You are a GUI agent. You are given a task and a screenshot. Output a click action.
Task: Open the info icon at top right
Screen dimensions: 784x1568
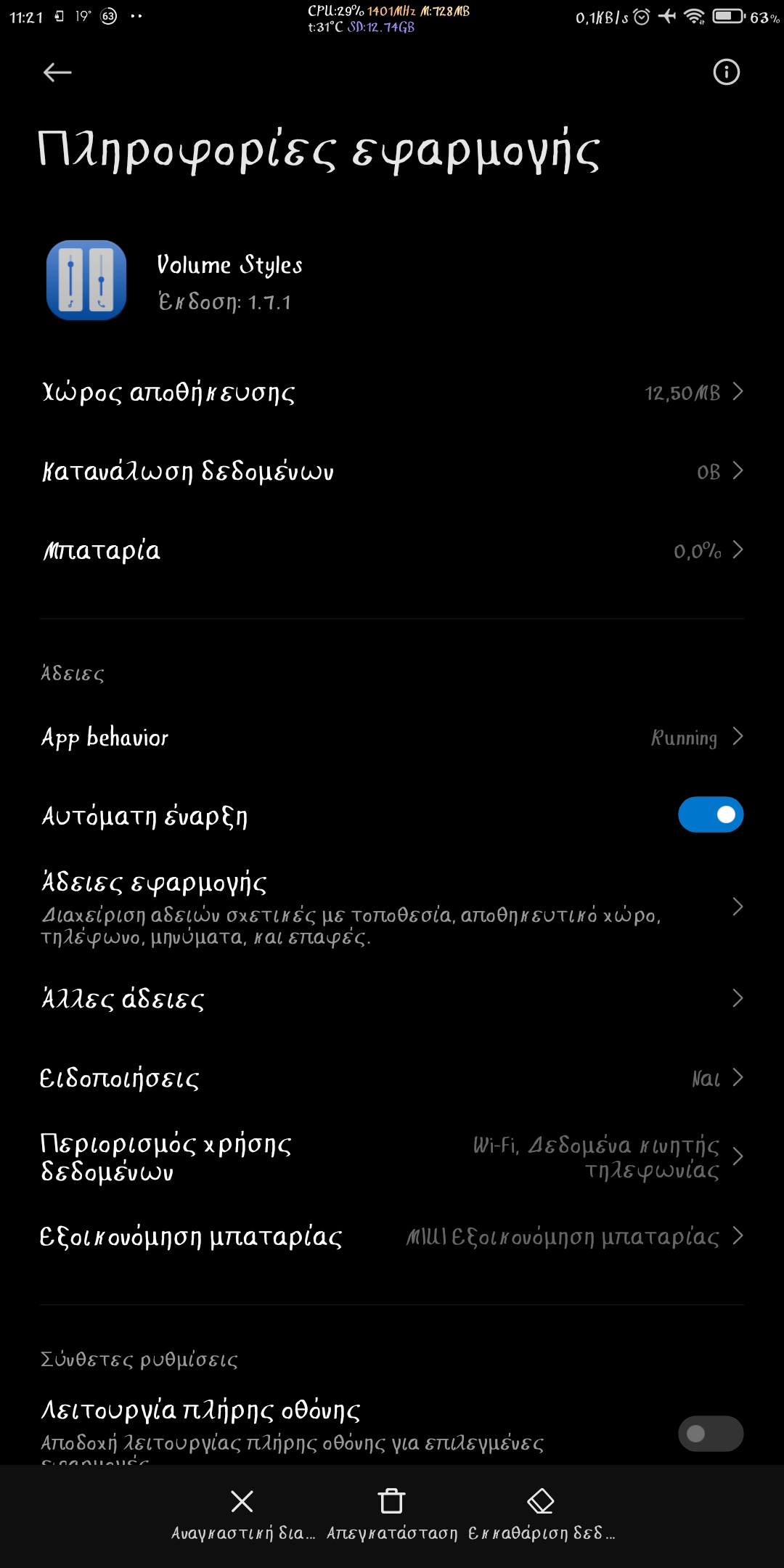pyautogui.click(x=726, y=72)
